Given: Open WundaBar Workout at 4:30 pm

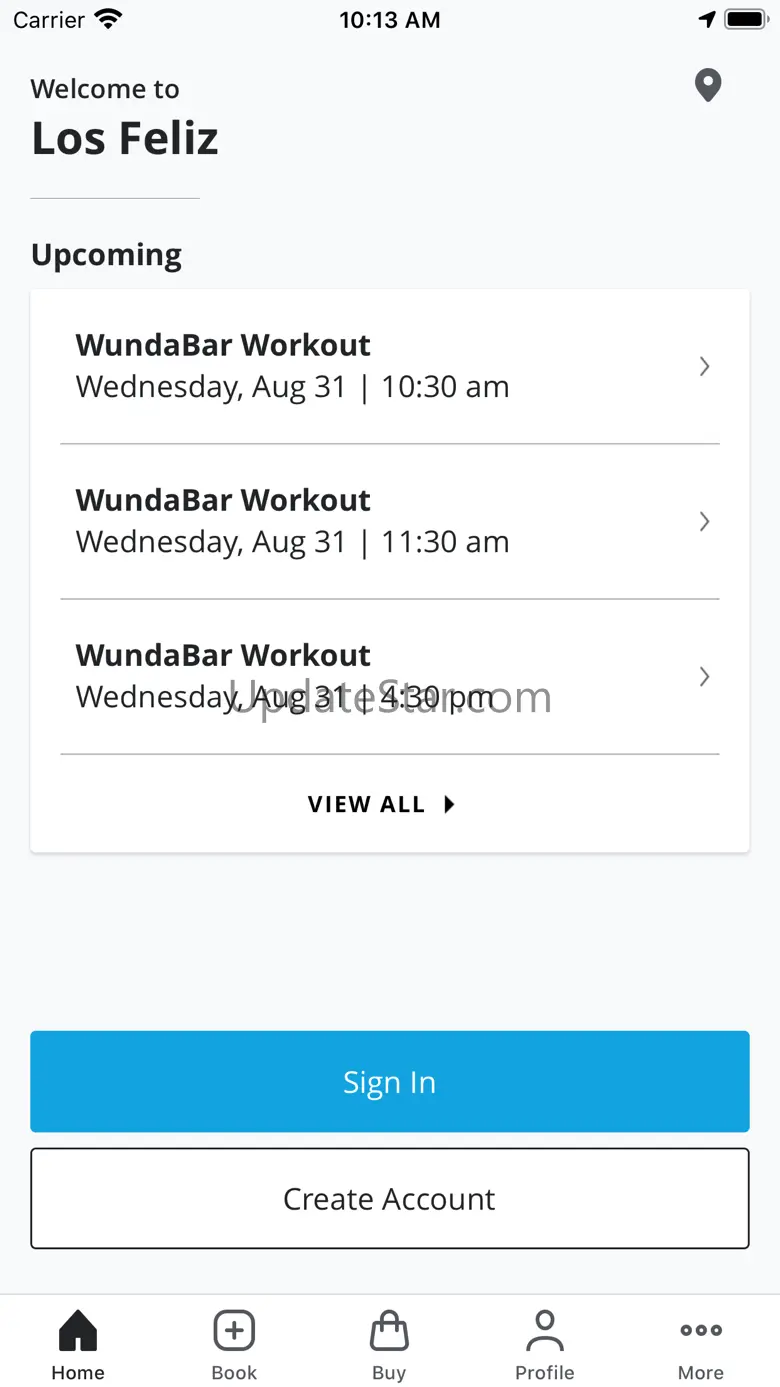Looking at the screenshot, I should coord(389,676).
